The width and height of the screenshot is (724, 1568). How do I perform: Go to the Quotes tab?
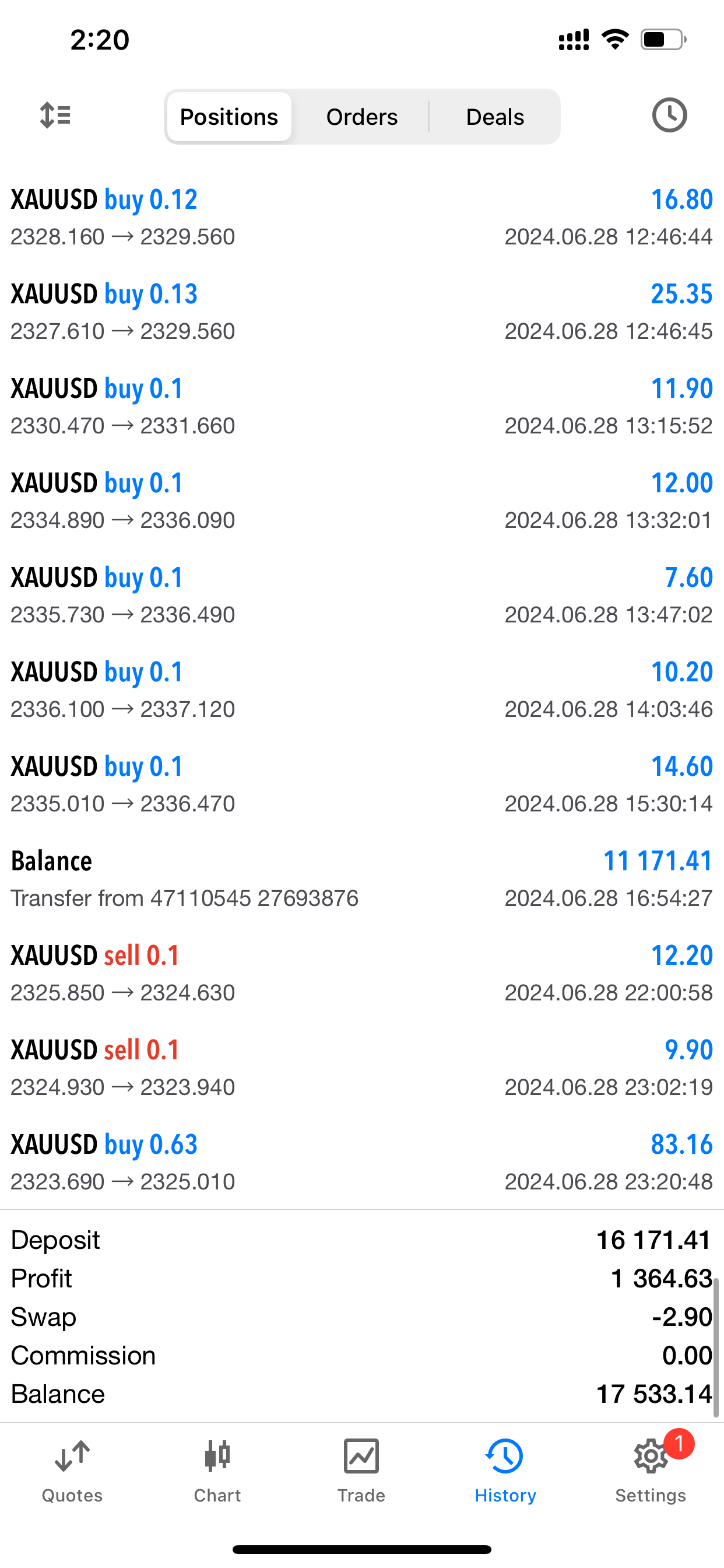point(72,1471)
